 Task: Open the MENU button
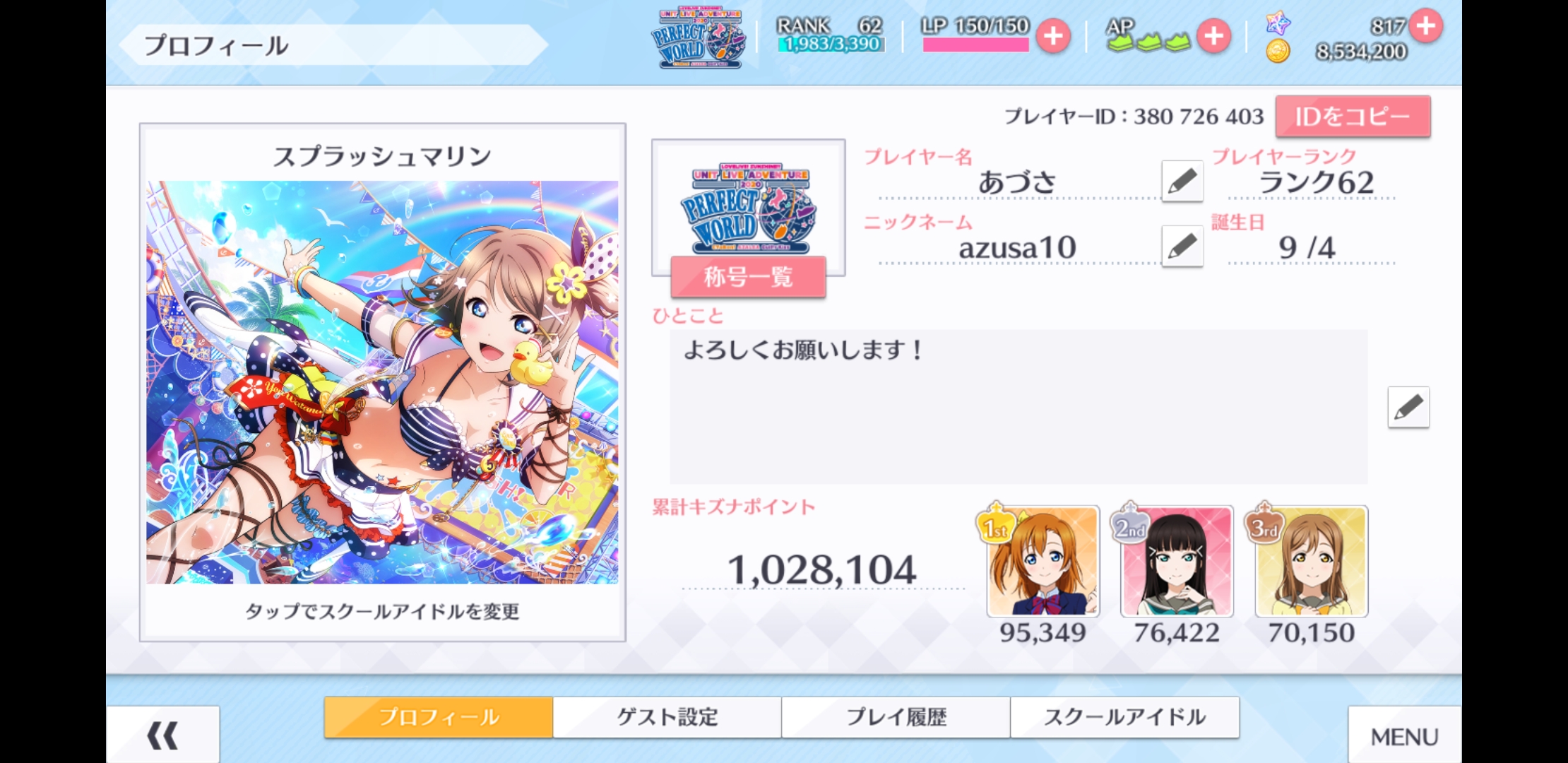tap(1403, 737)
